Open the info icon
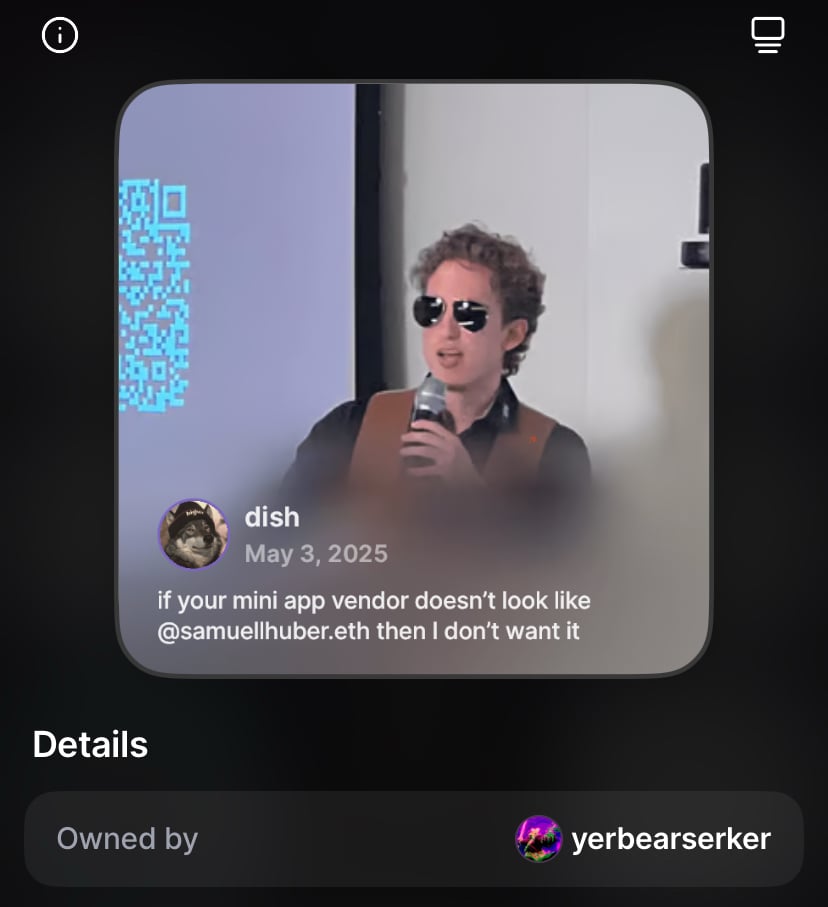 click(x=60, y=36)
